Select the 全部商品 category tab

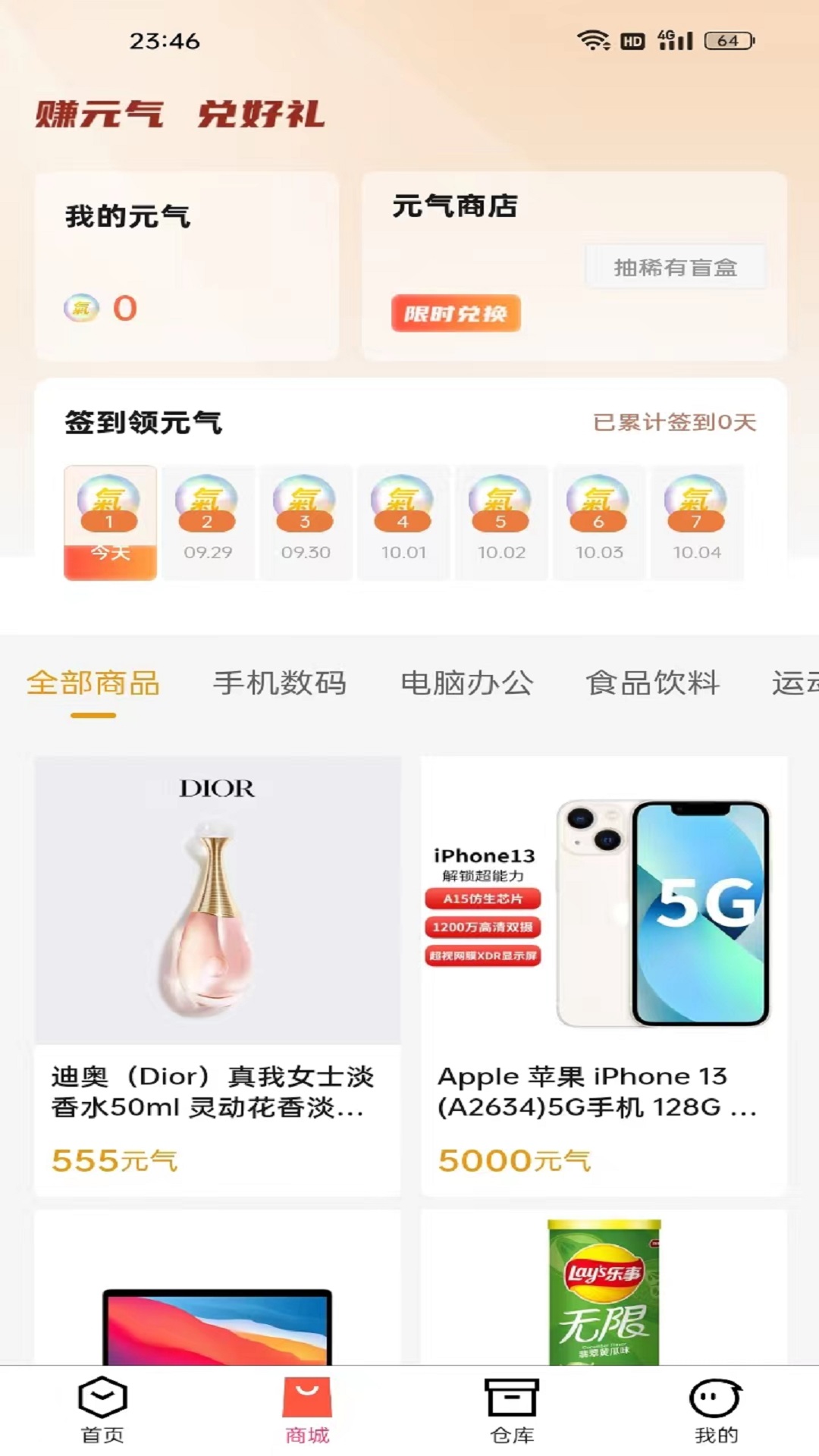click(93, 683)
